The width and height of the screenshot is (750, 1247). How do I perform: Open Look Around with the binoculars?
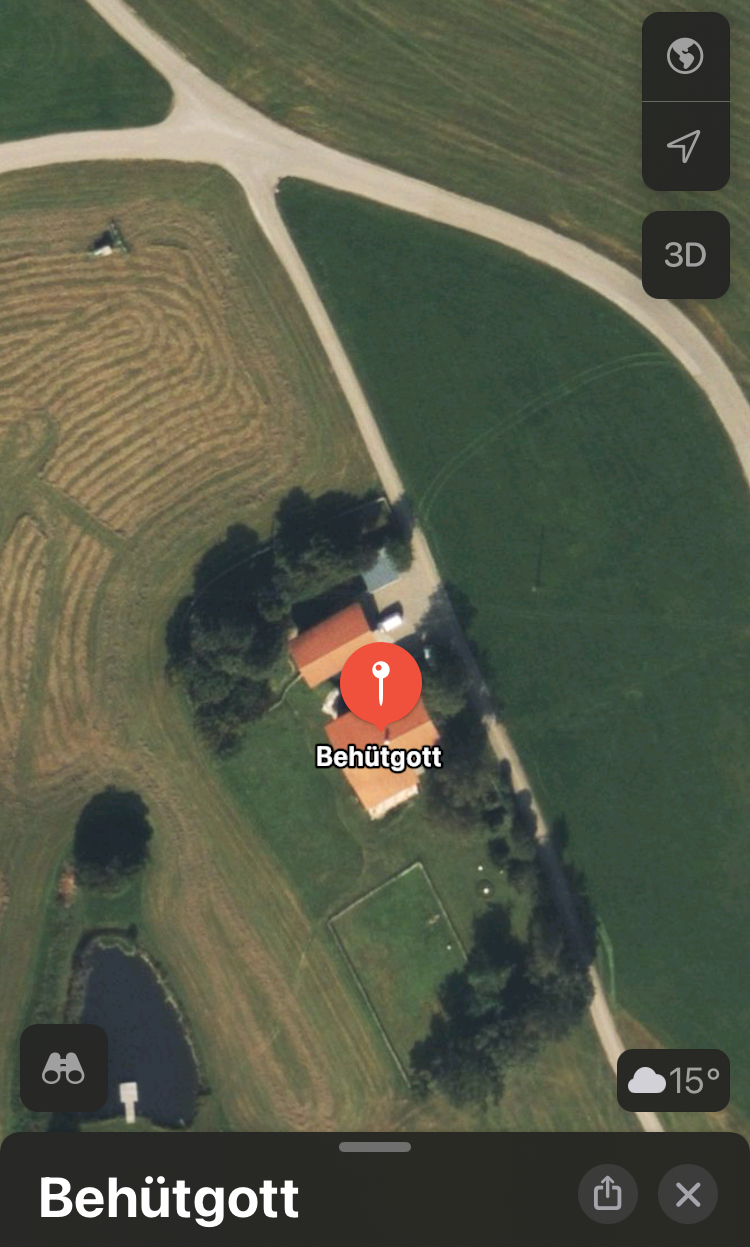[x=64, y=1068]
